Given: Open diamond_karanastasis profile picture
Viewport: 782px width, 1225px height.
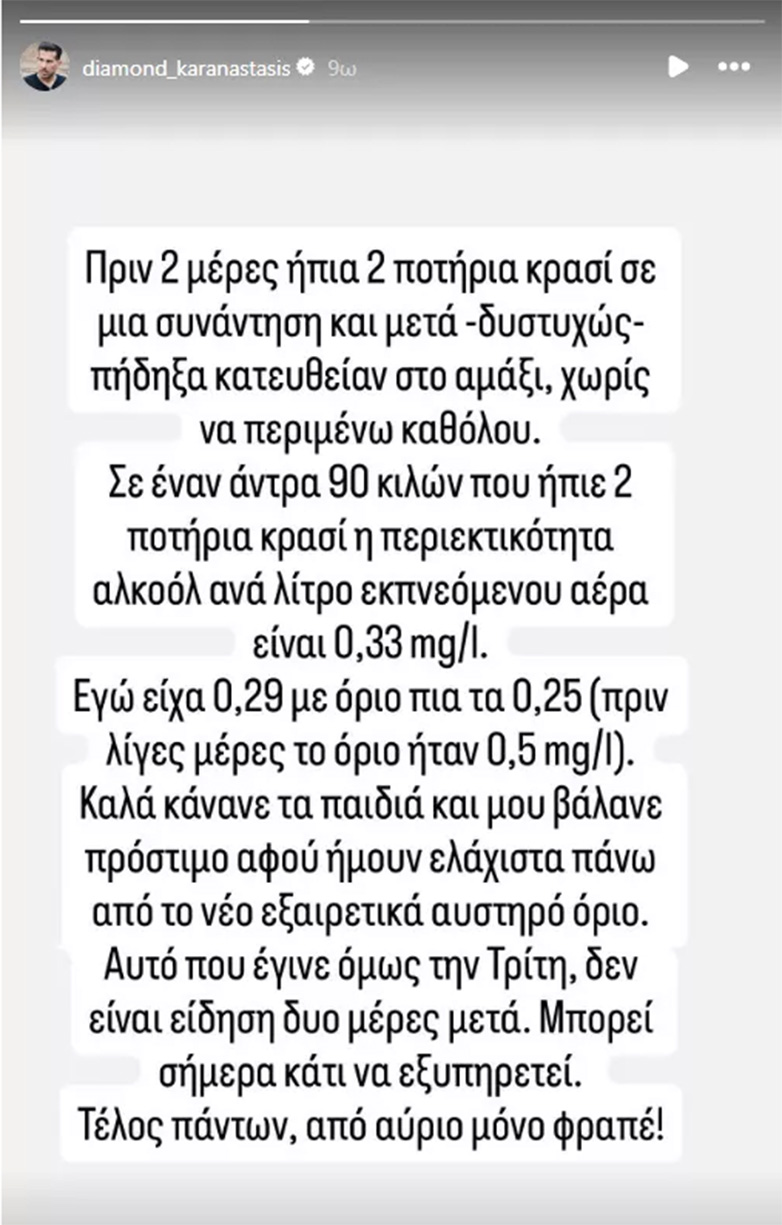Looking at the screenshot, I should tap(44, 67).
